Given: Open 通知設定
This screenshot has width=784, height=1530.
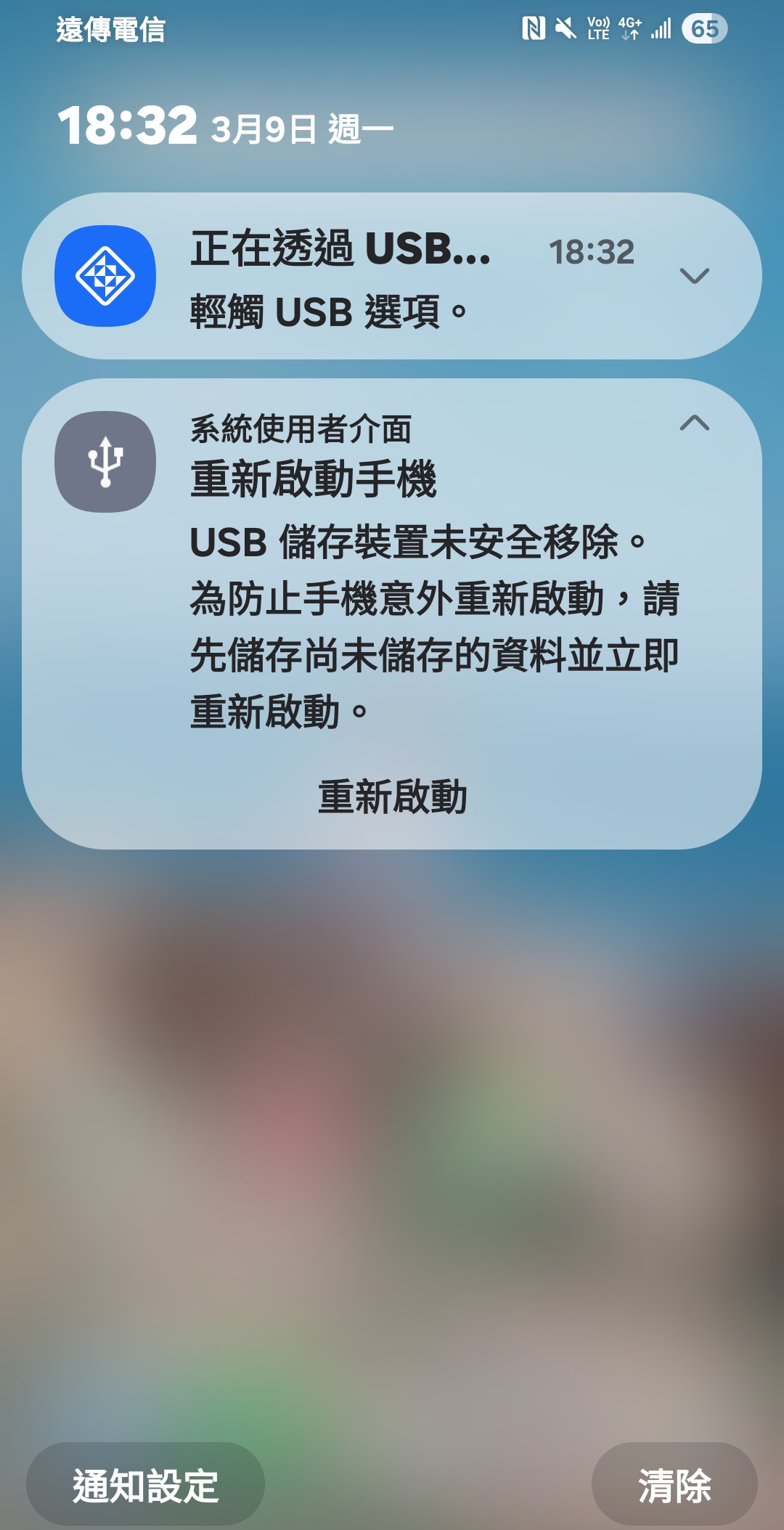Looking at the screenshot, I should point(145,1484).
